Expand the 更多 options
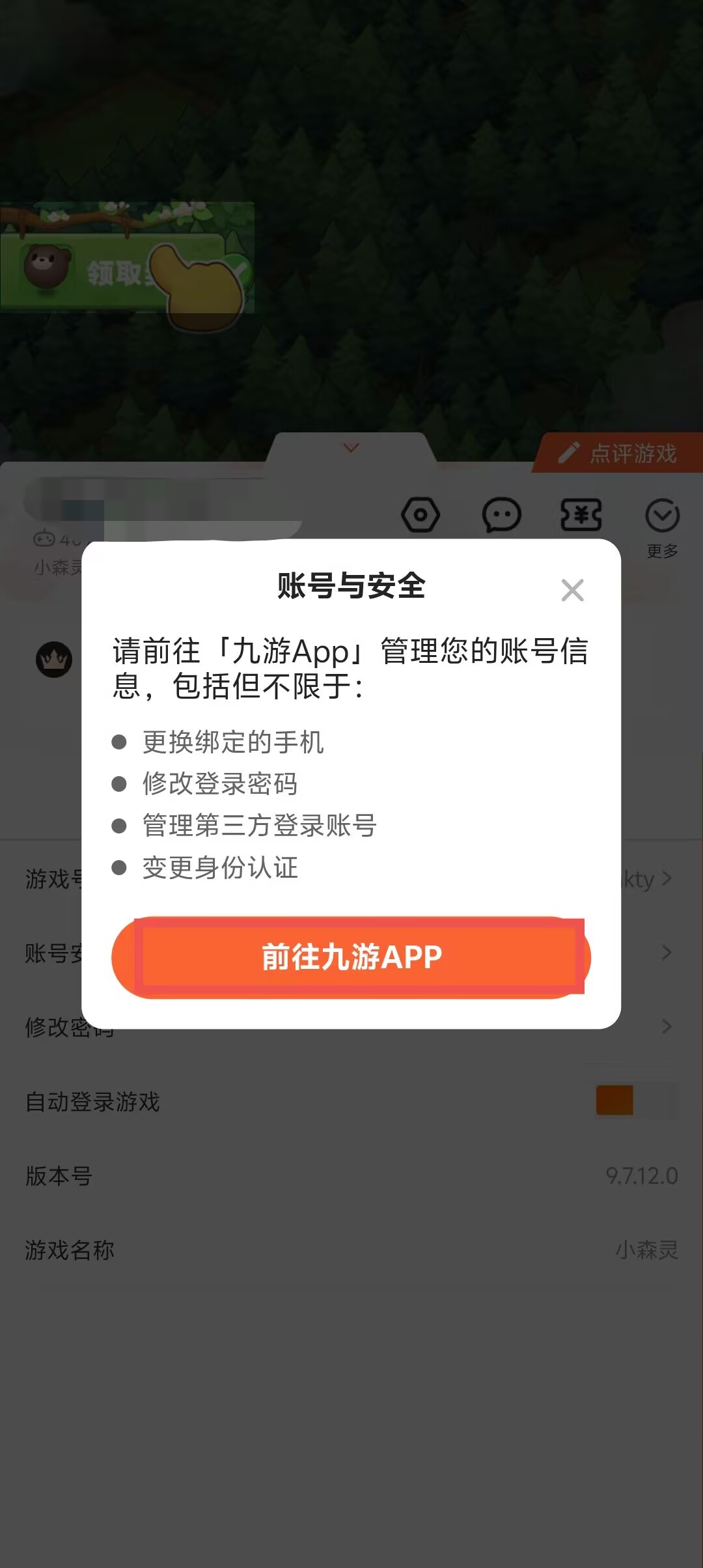This screenshot has width=703, height=1568. [663, 529]
